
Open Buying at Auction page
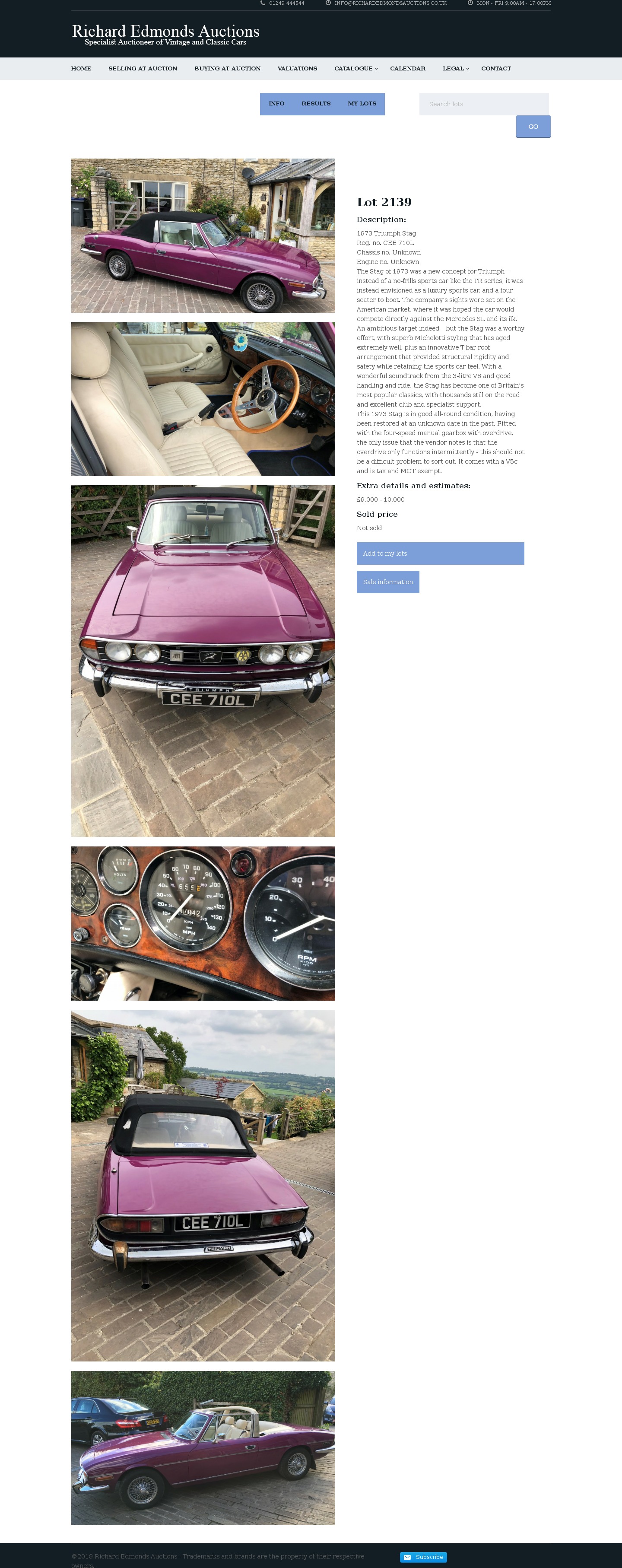227,69
